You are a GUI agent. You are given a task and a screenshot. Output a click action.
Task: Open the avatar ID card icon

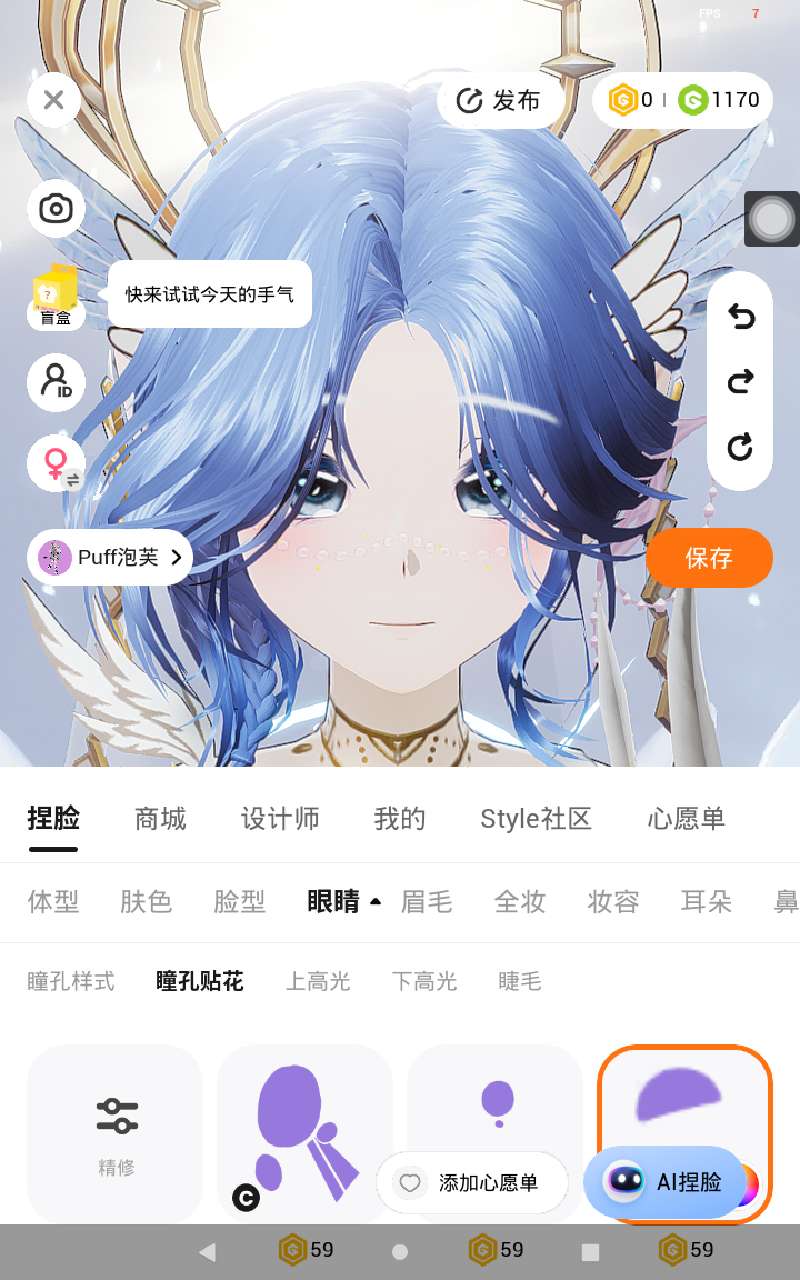tap(56, 382)
